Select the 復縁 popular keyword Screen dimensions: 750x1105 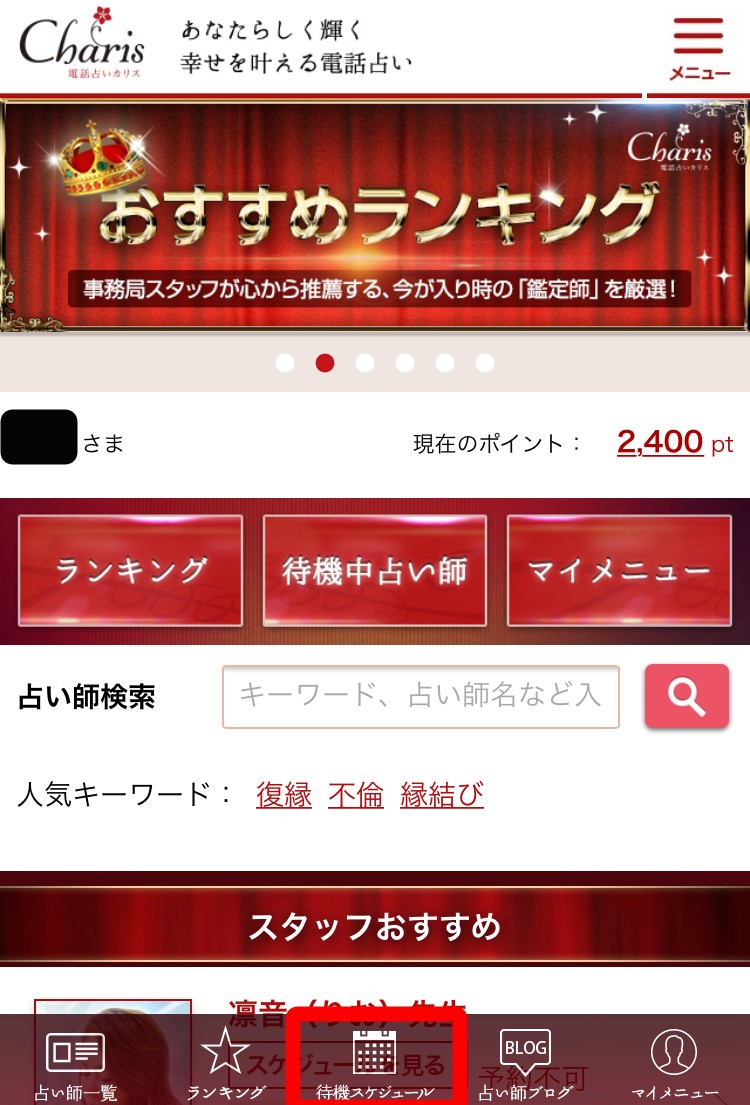point(284,795)
